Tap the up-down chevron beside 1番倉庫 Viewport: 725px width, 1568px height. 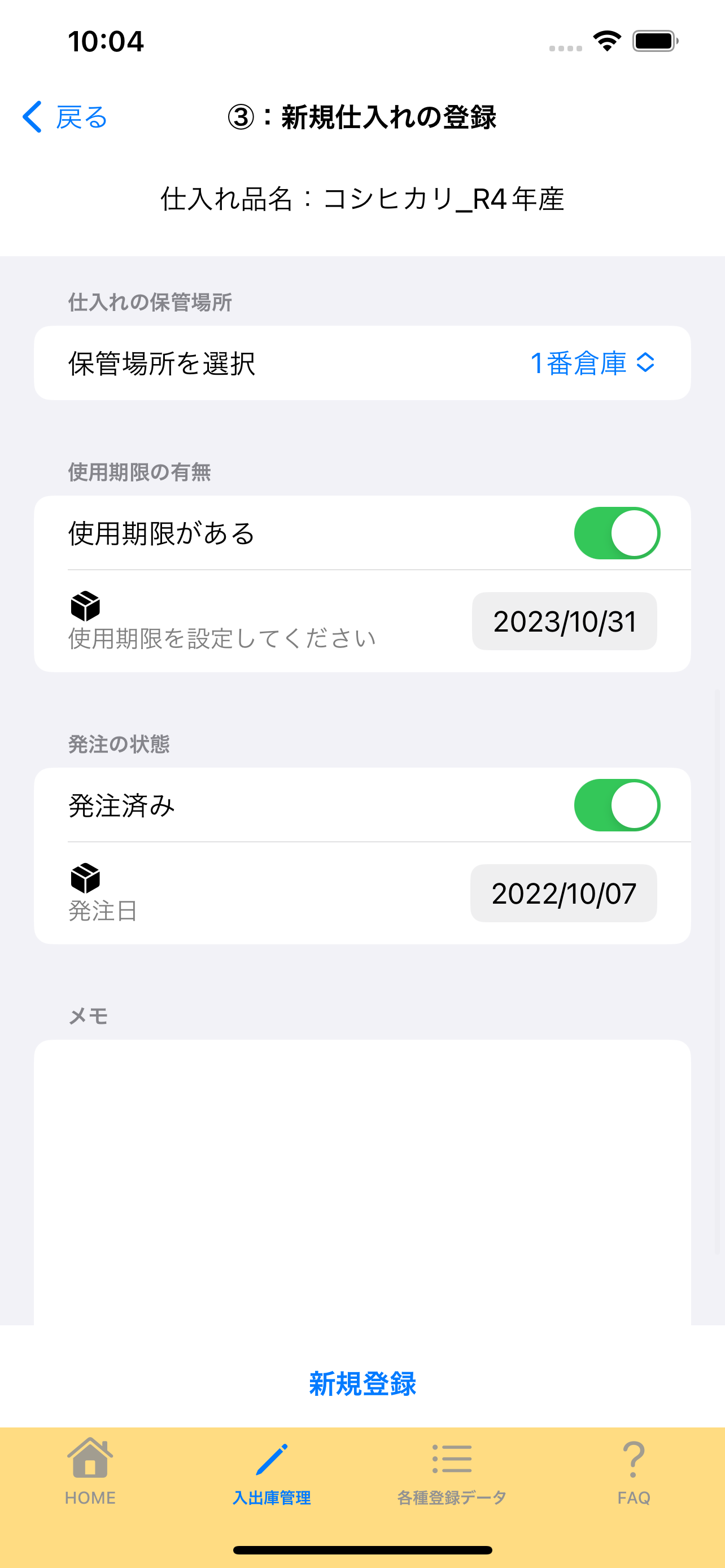646,362
